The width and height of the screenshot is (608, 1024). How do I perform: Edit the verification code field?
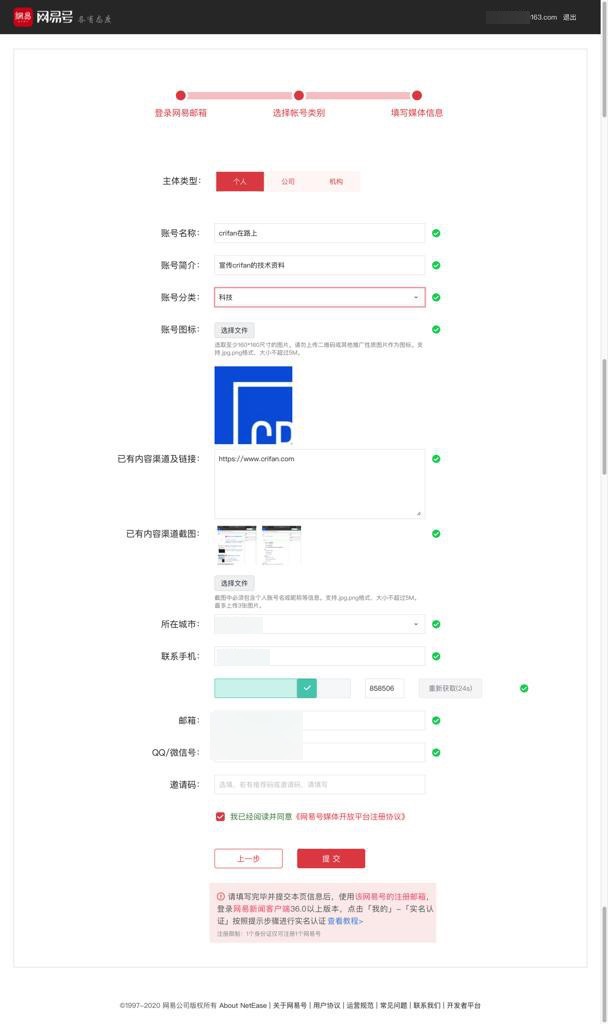point(384,688)
